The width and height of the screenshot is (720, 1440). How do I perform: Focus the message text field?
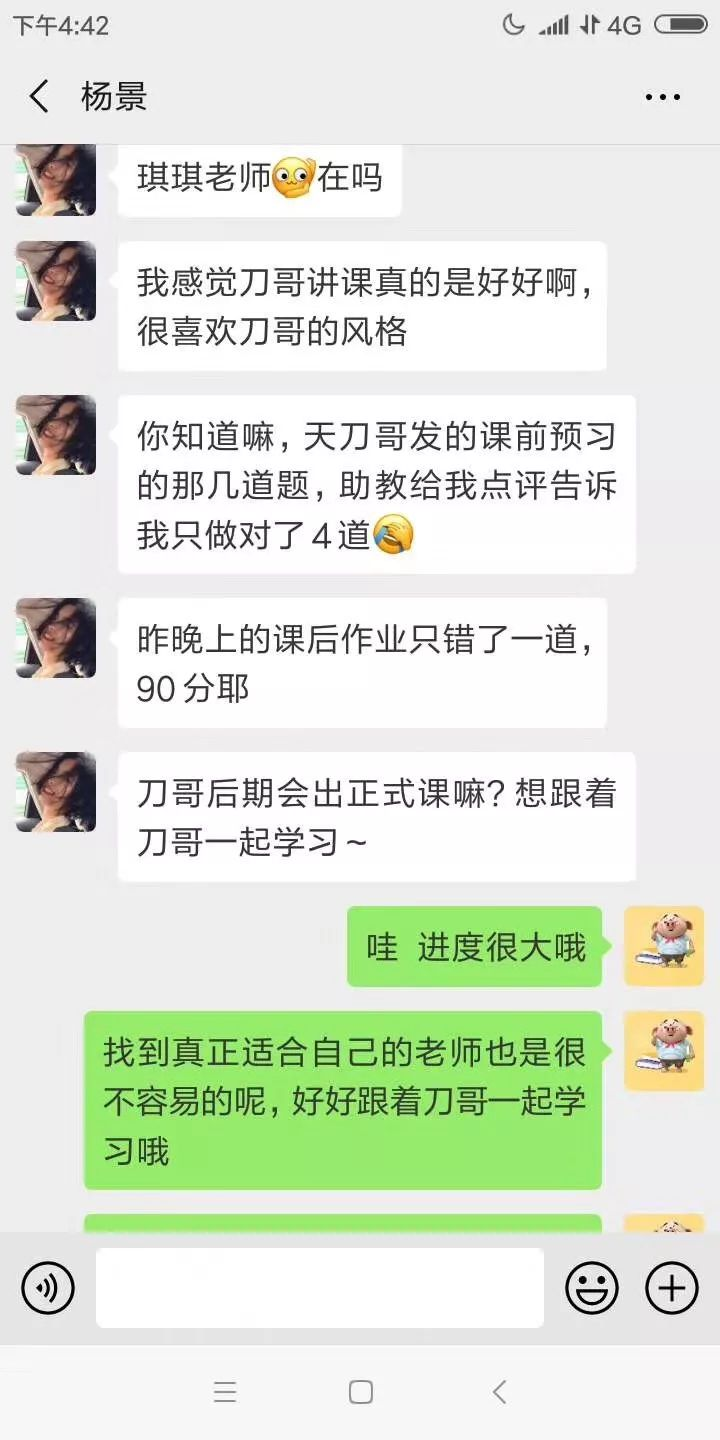[x=320, y=1287]
